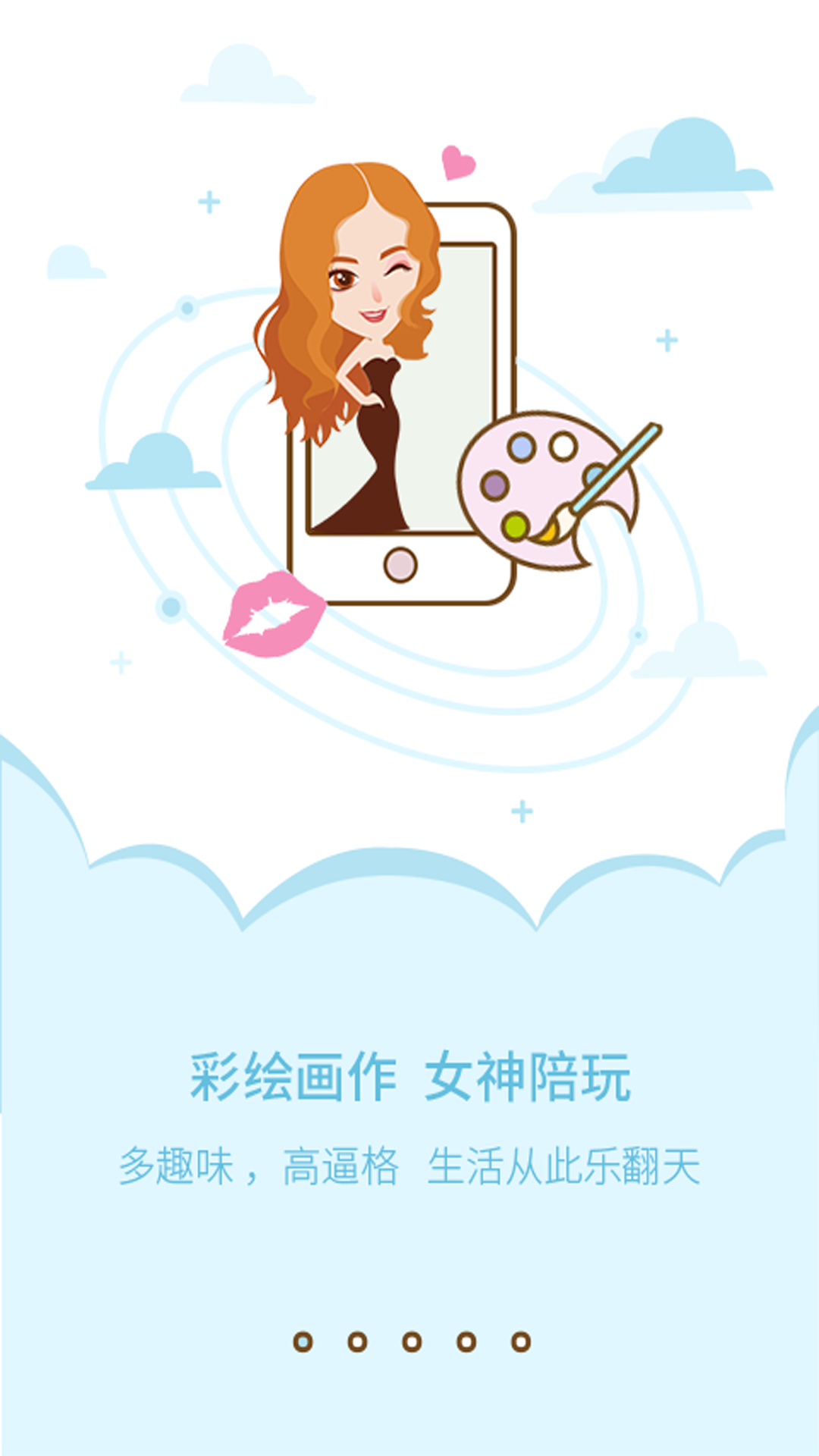Go to the fourth page indicator dot

pos(466,1341)
